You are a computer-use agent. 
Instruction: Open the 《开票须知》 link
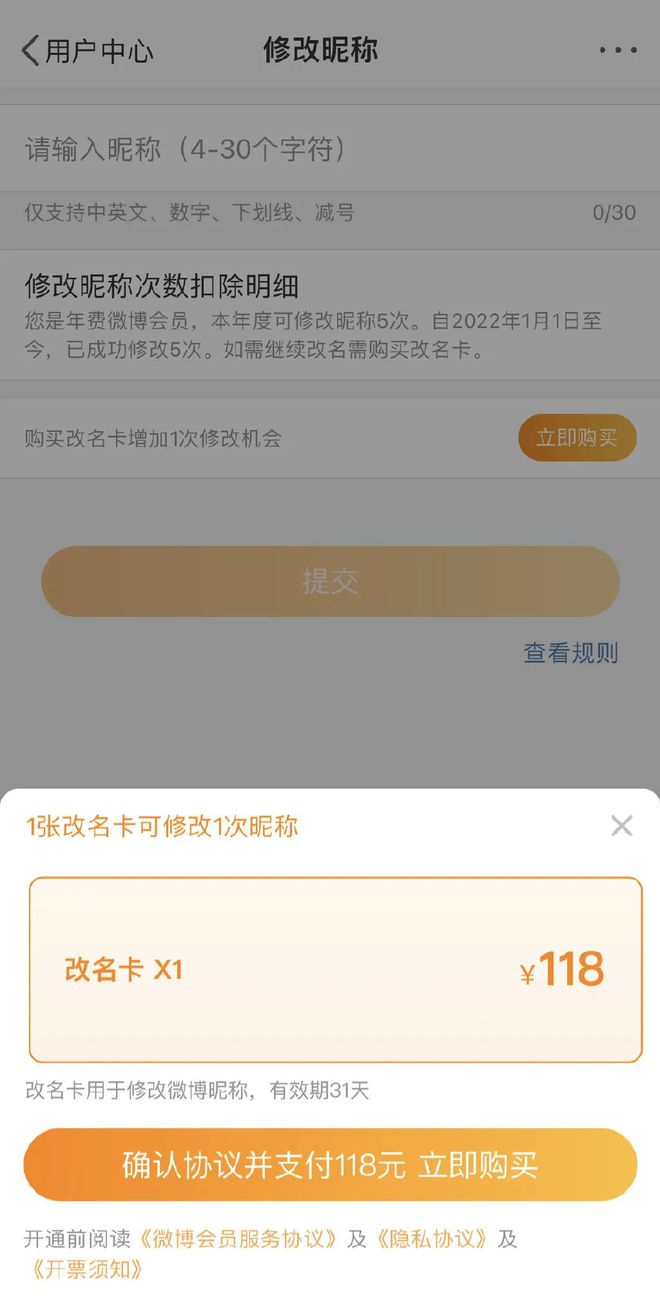[x=88, y=1270]
